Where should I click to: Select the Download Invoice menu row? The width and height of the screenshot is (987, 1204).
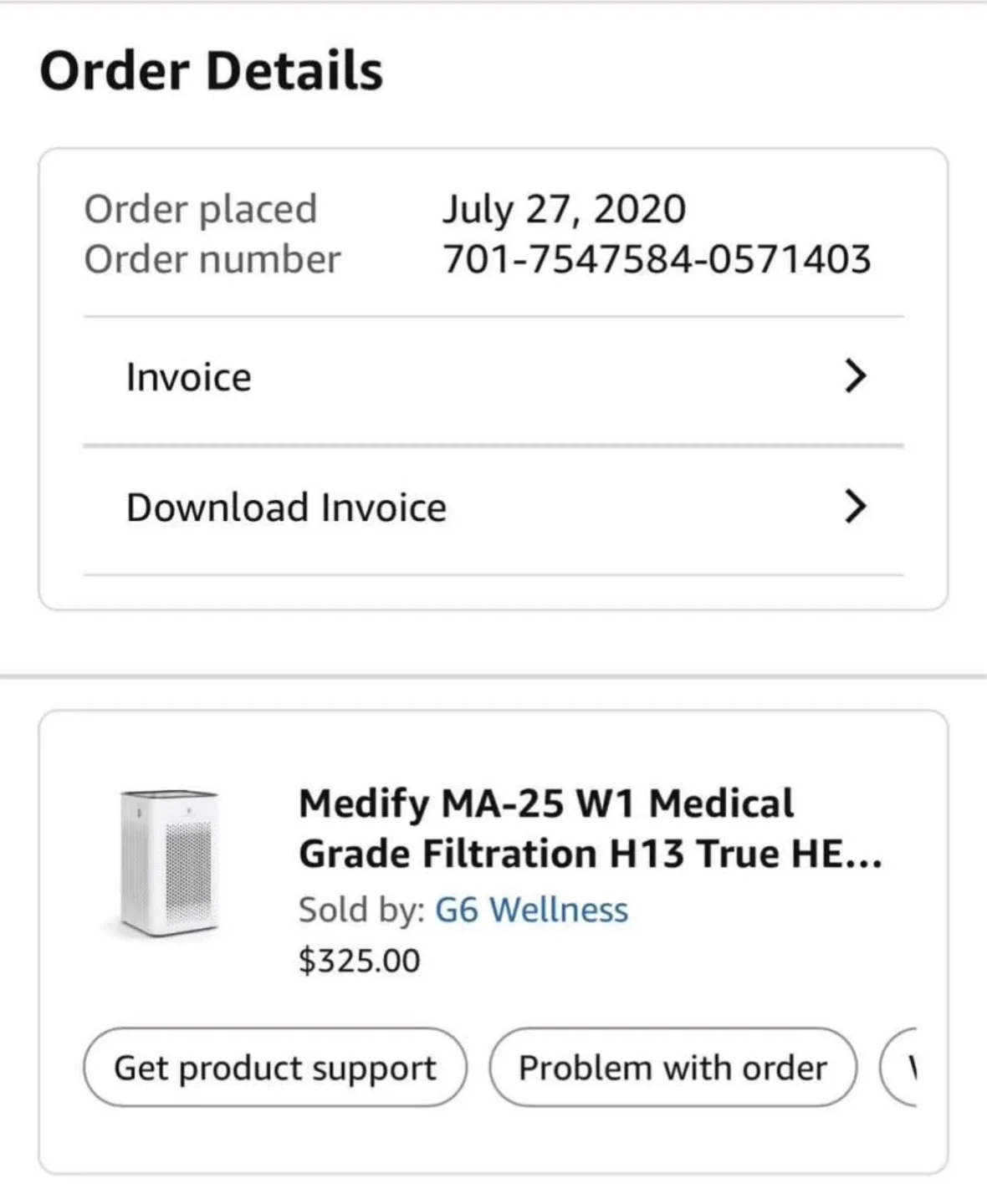(493, 506)
